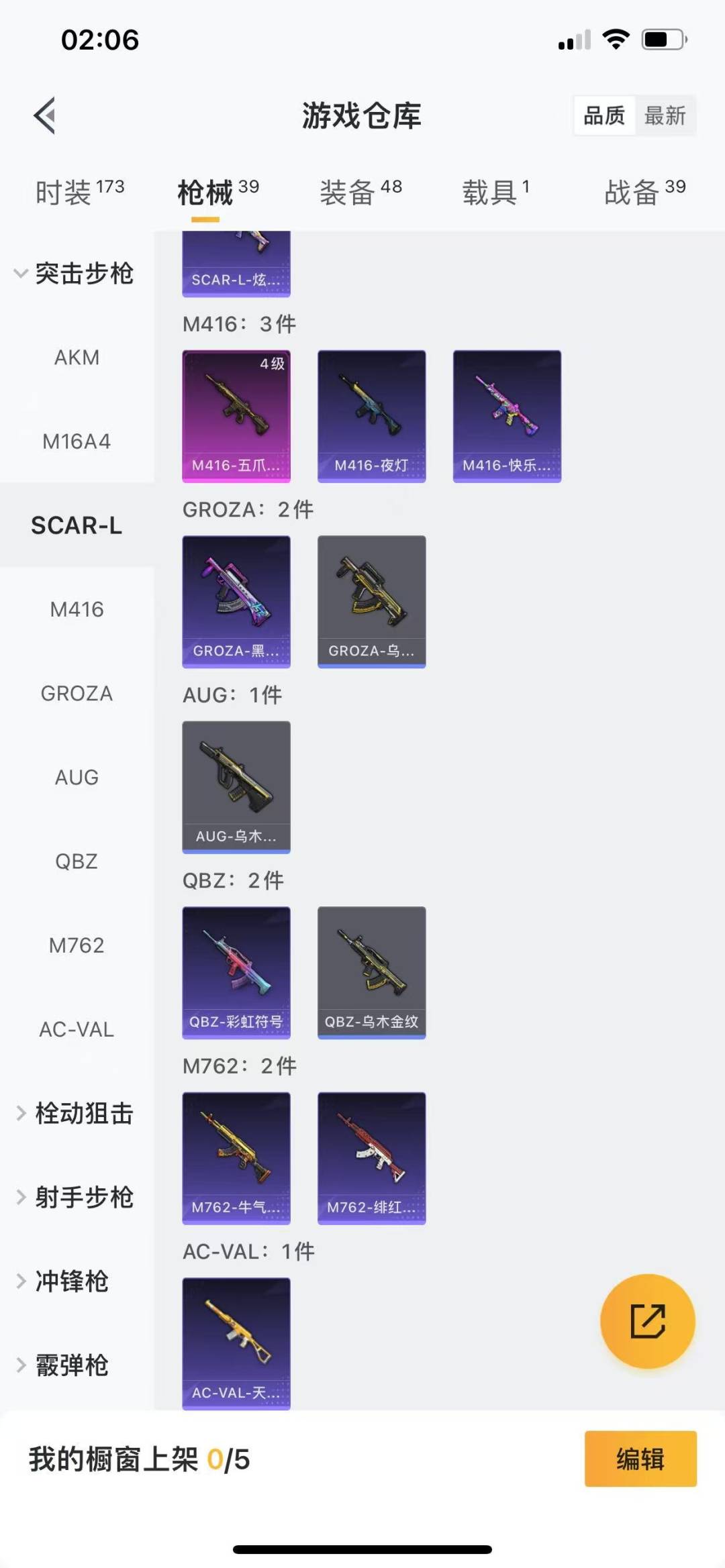Image resolution: width=725 pixels, height=1568 pixels.
Task: Open the M416-五爪 level 4 skin
Action: tap(236, 415)
